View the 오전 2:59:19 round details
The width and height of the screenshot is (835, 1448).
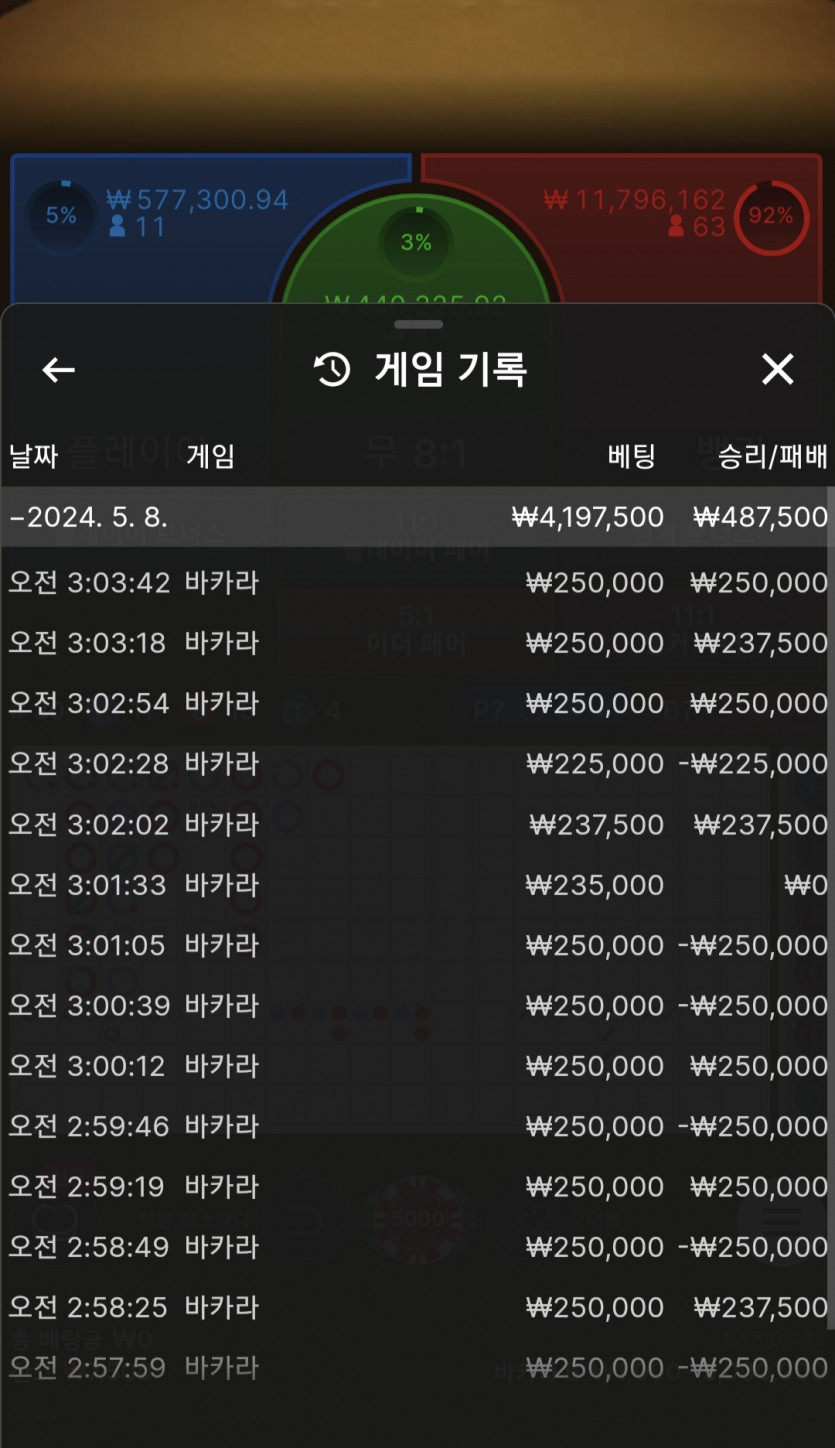pos(417,1186)
